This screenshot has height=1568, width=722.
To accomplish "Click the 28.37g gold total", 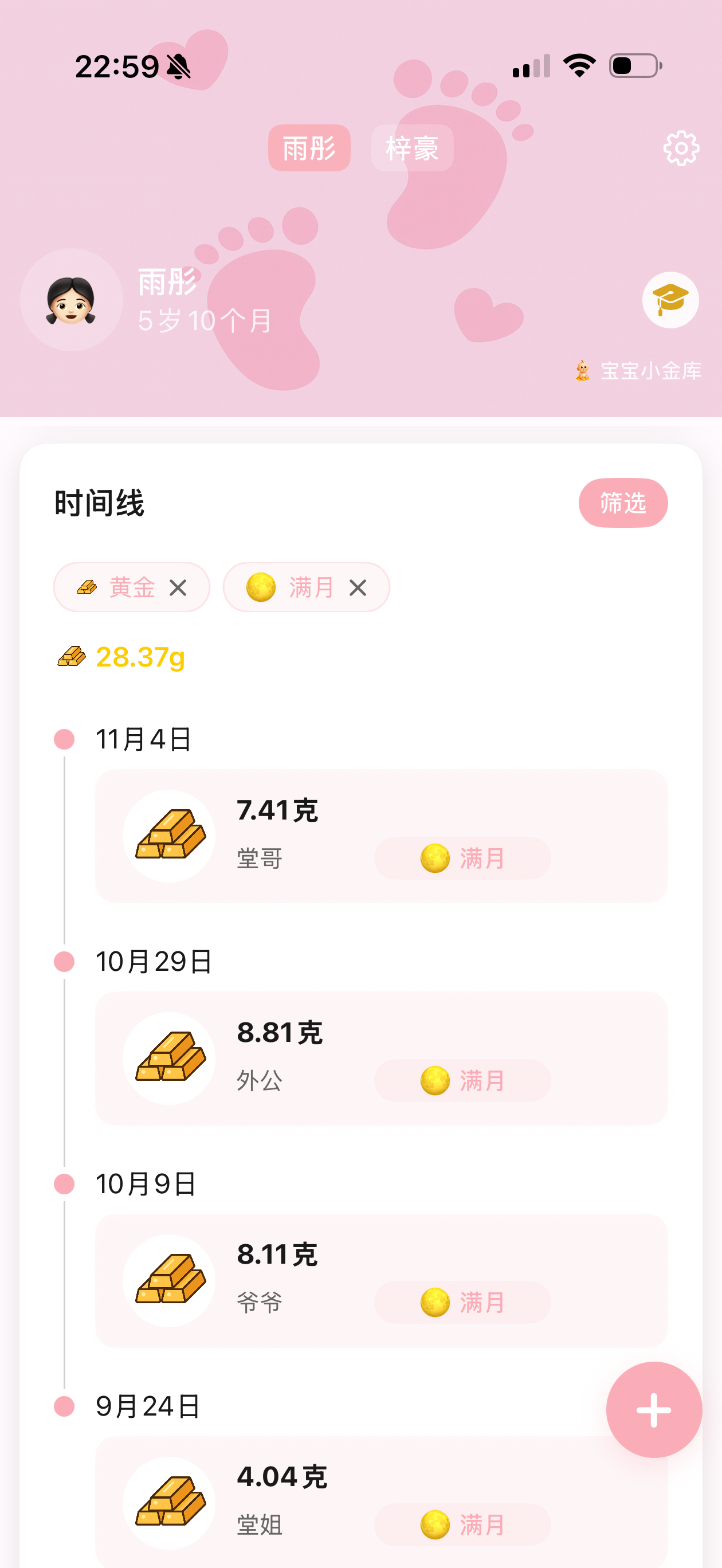I will (141, 656).
